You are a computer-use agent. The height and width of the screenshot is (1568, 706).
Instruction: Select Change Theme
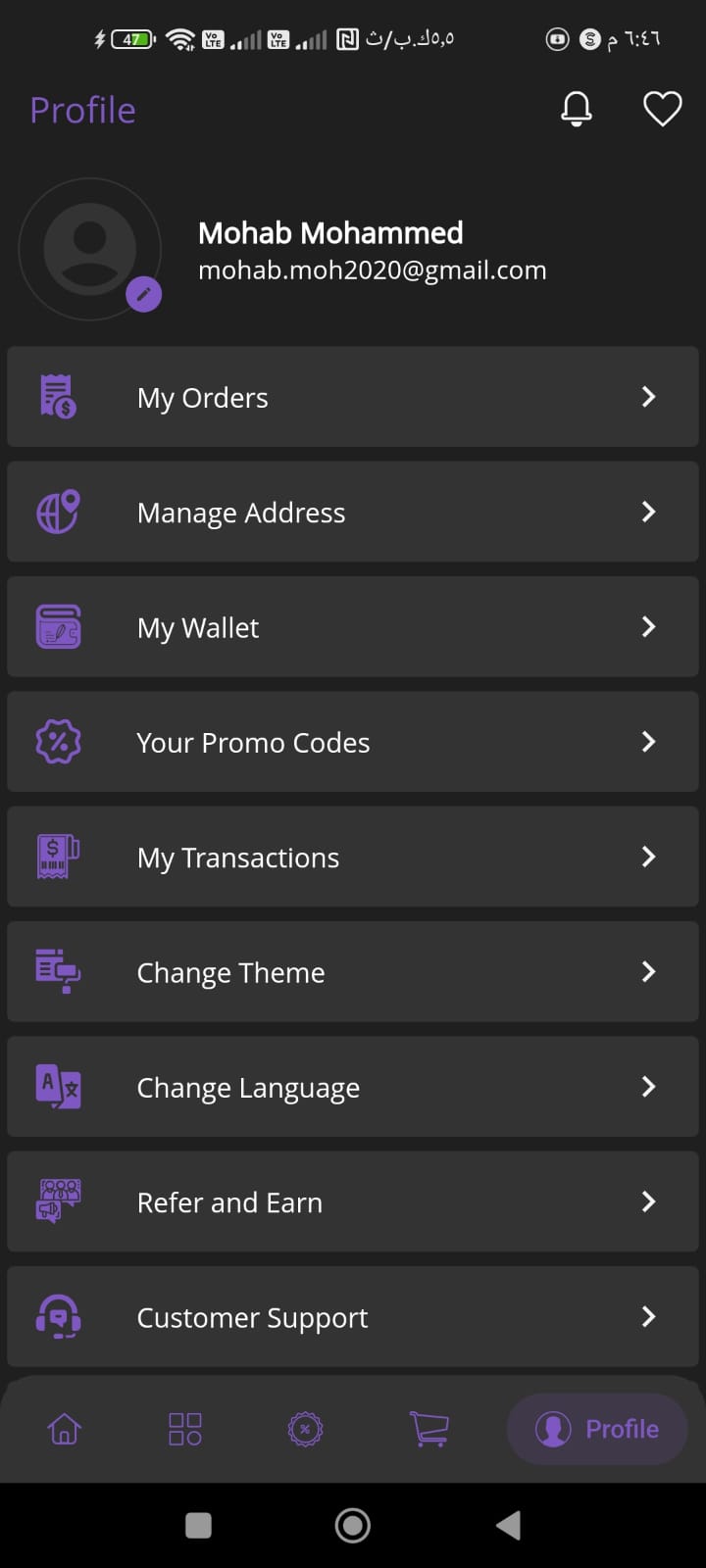pyautogui.click(x=353, y=972)
